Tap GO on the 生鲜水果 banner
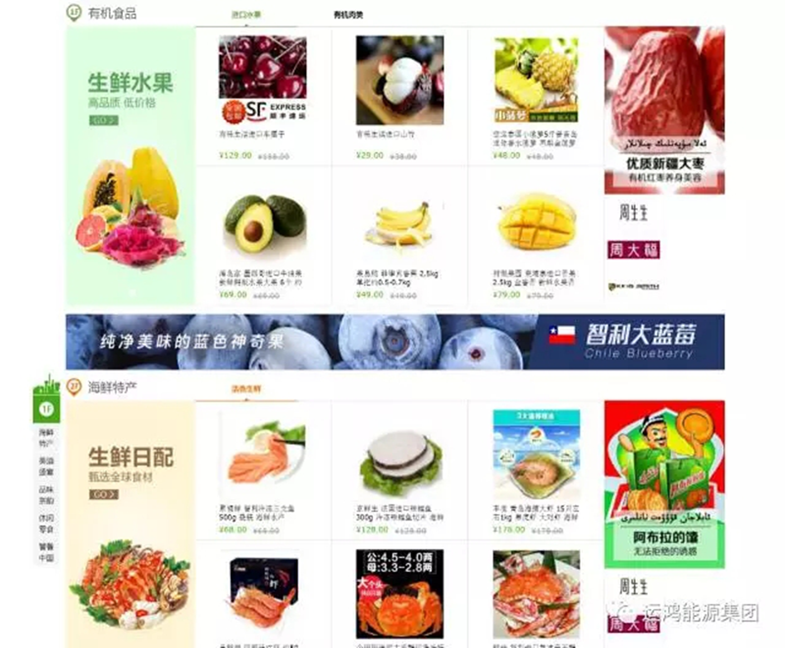The image size is (785, 648). click(103, 120)
